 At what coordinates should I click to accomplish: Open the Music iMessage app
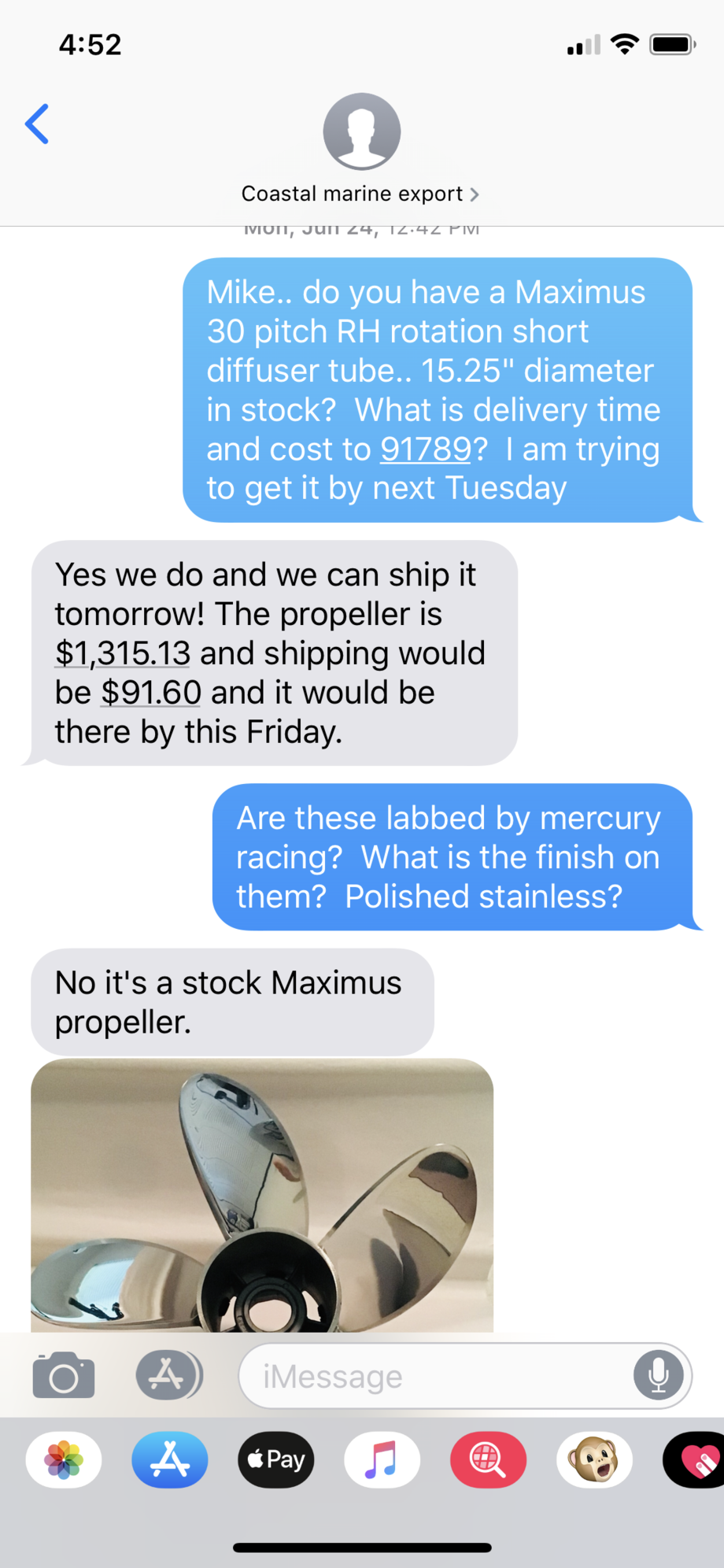(x=382, y=1459)
